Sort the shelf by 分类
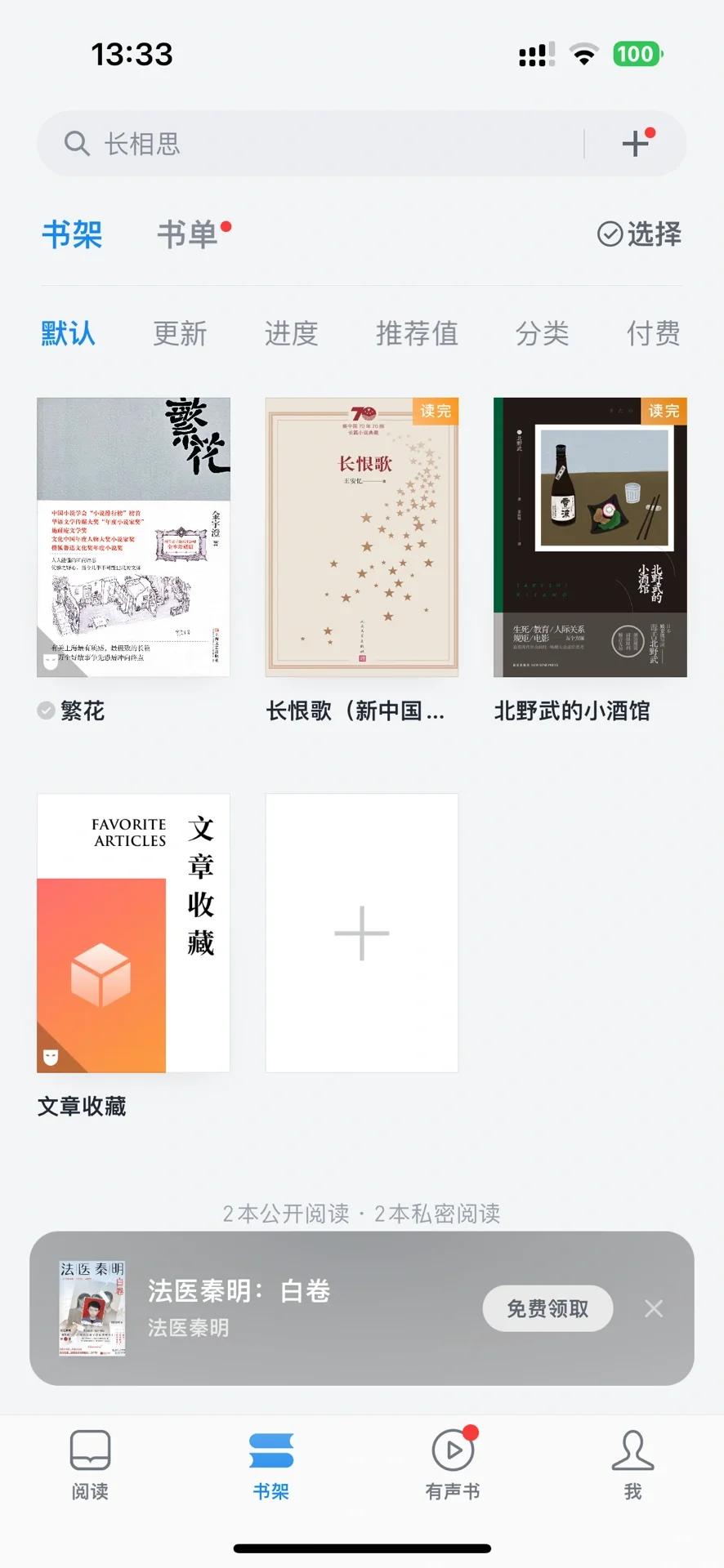This screenshot has height=1568, width=724. 542,333
